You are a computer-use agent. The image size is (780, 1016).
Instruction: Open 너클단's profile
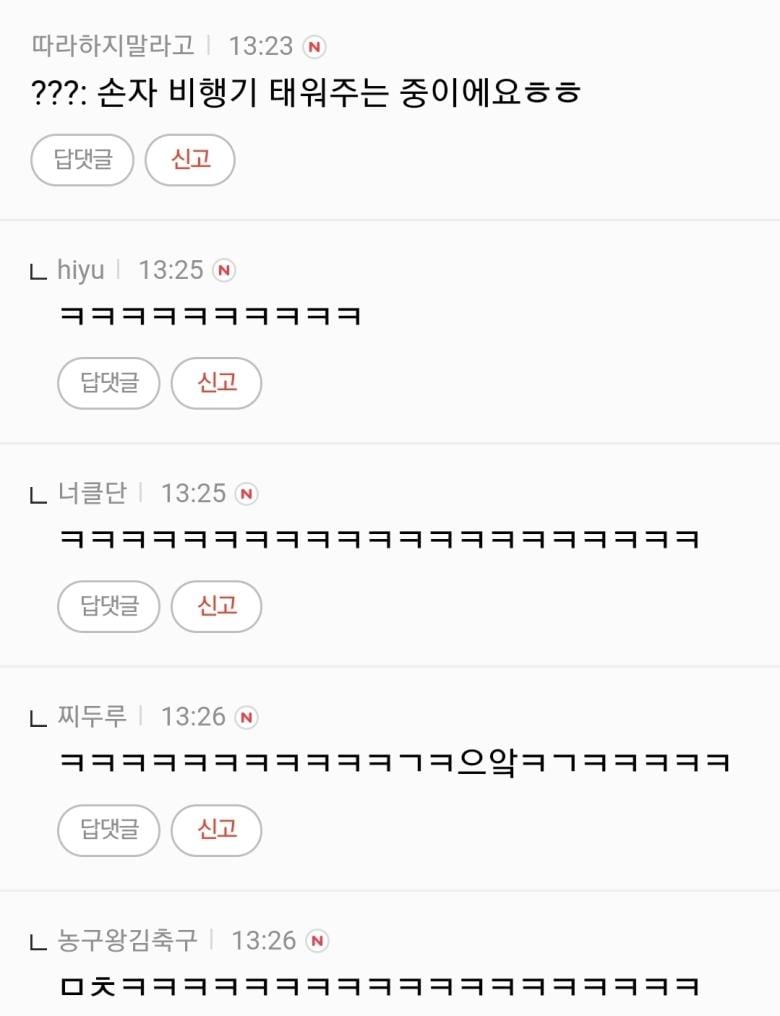(x=92, y=493)
